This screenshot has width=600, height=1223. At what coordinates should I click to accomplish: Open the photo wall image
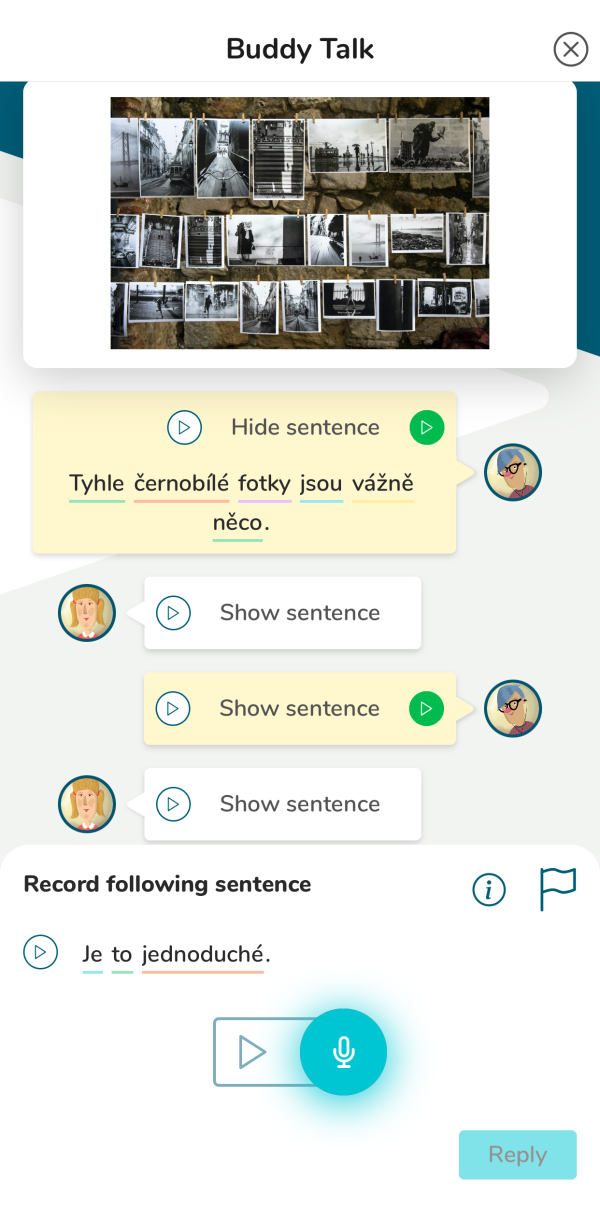tap(300, 223)
